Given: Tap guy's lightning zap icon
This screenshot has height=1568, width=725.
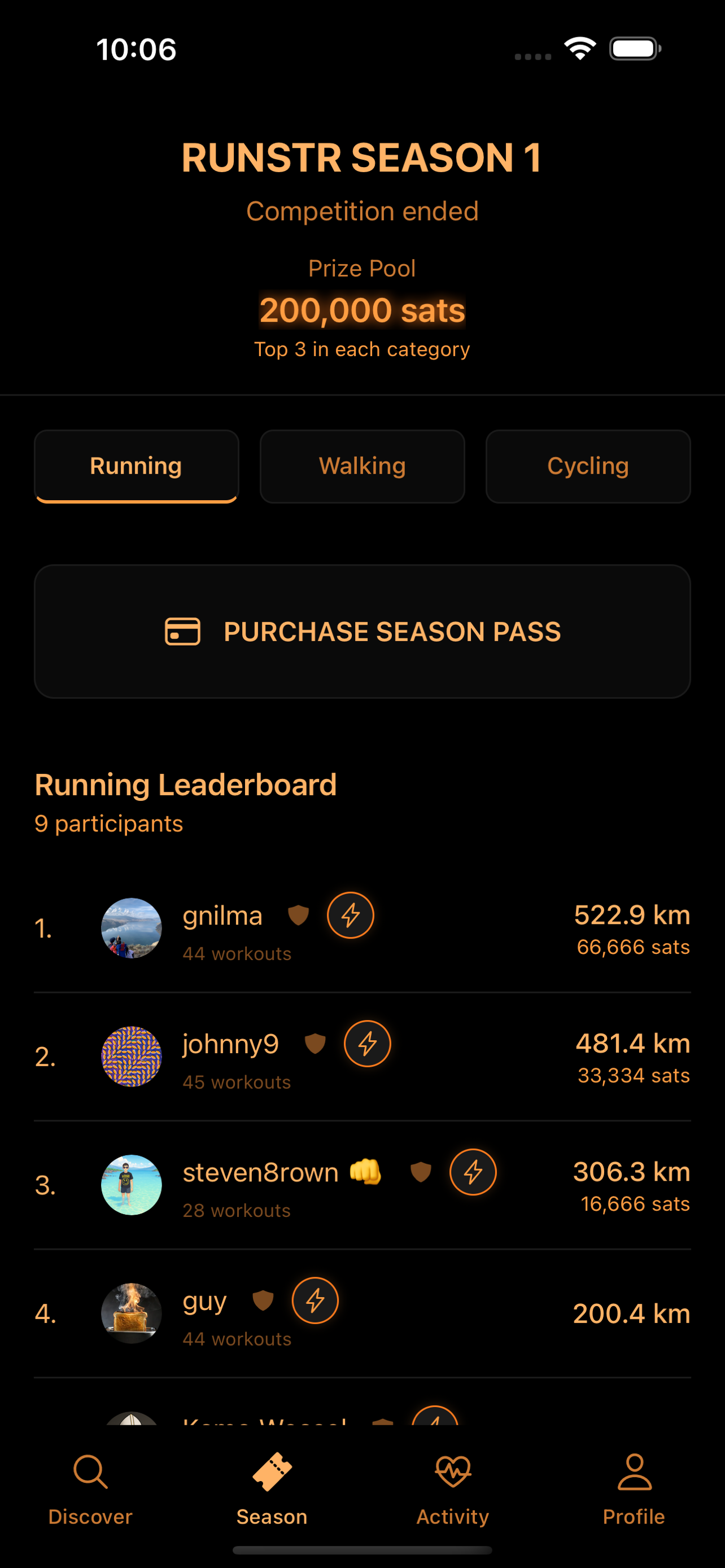Looking at the screenshot, I should 315,1300.
